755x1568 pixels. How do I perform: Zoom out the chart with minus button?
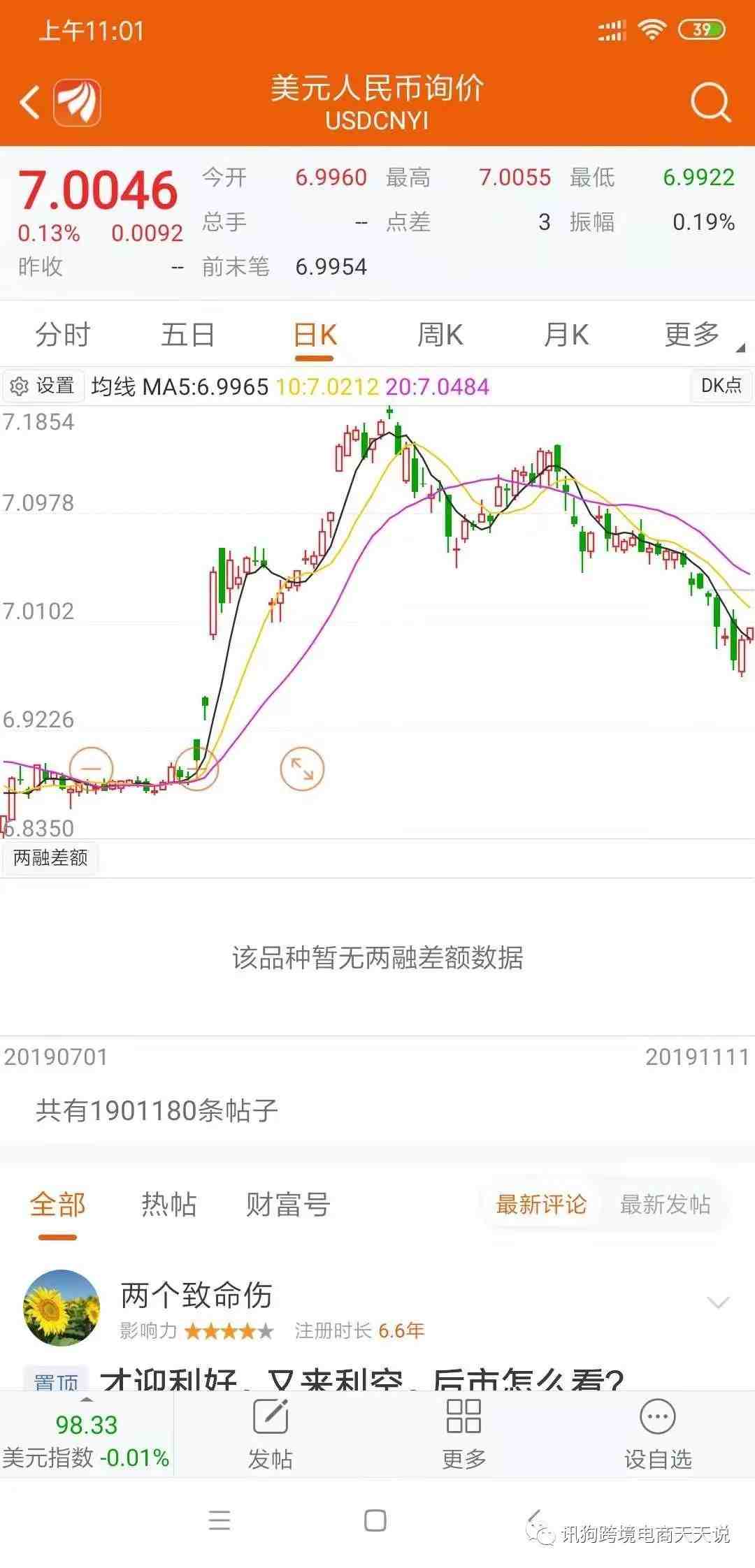click(92, 769)
